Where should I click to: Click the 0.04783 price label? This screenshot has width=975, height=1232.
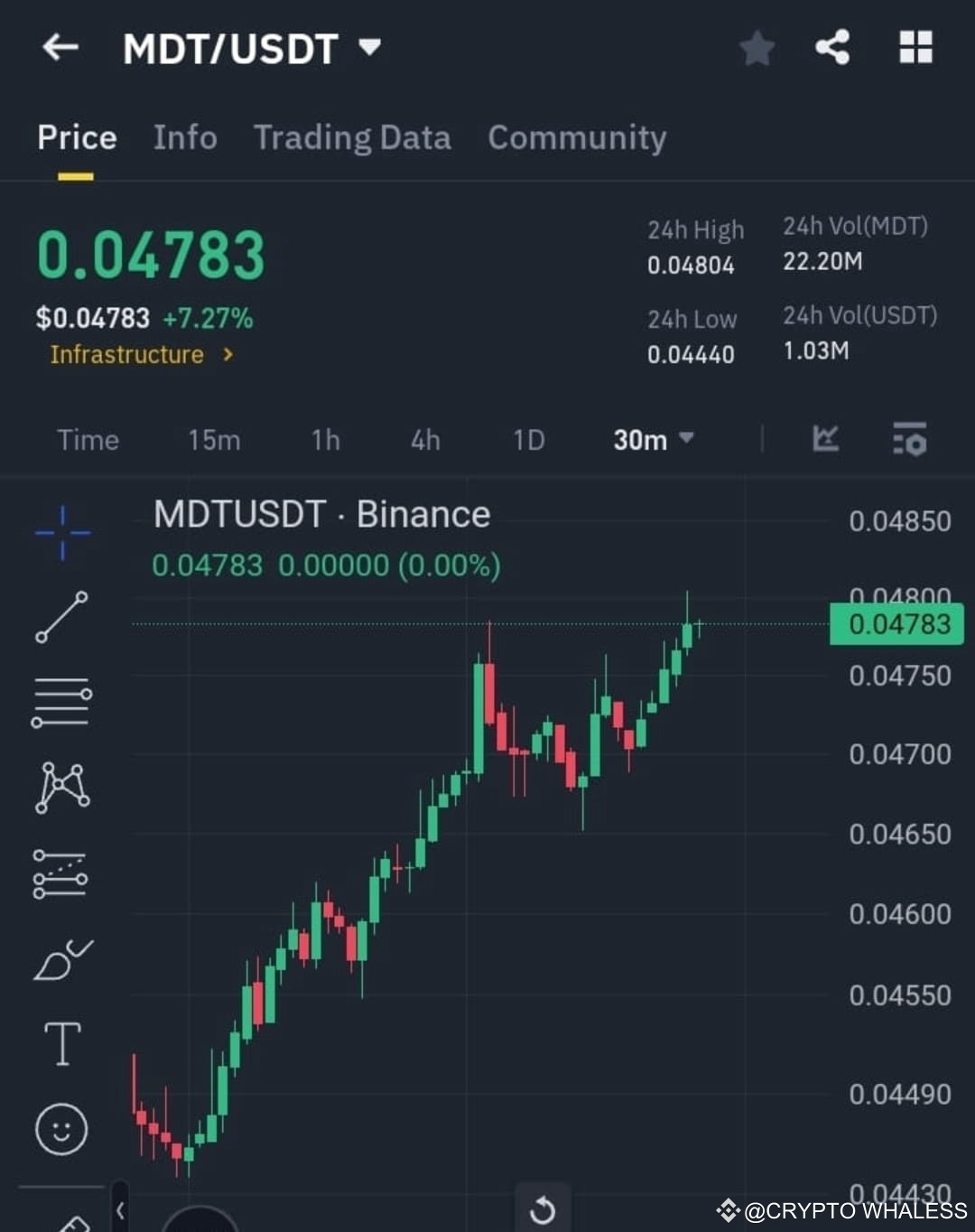(x=896, y=623)
